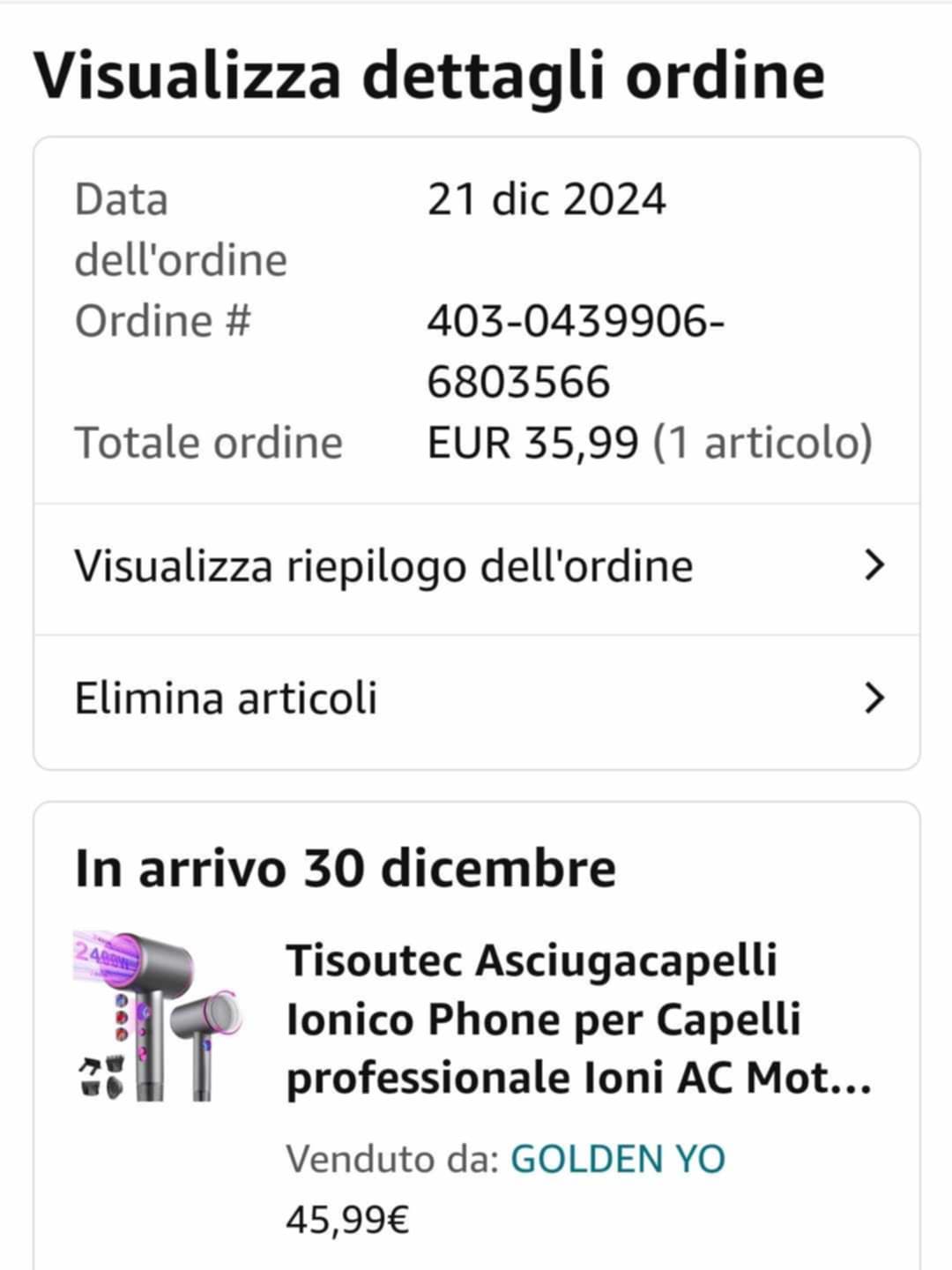952x1270 pixels.
Task: Open the GOLDEN YO seller link
Action: pyautogui.click(x=618, y=1159)
